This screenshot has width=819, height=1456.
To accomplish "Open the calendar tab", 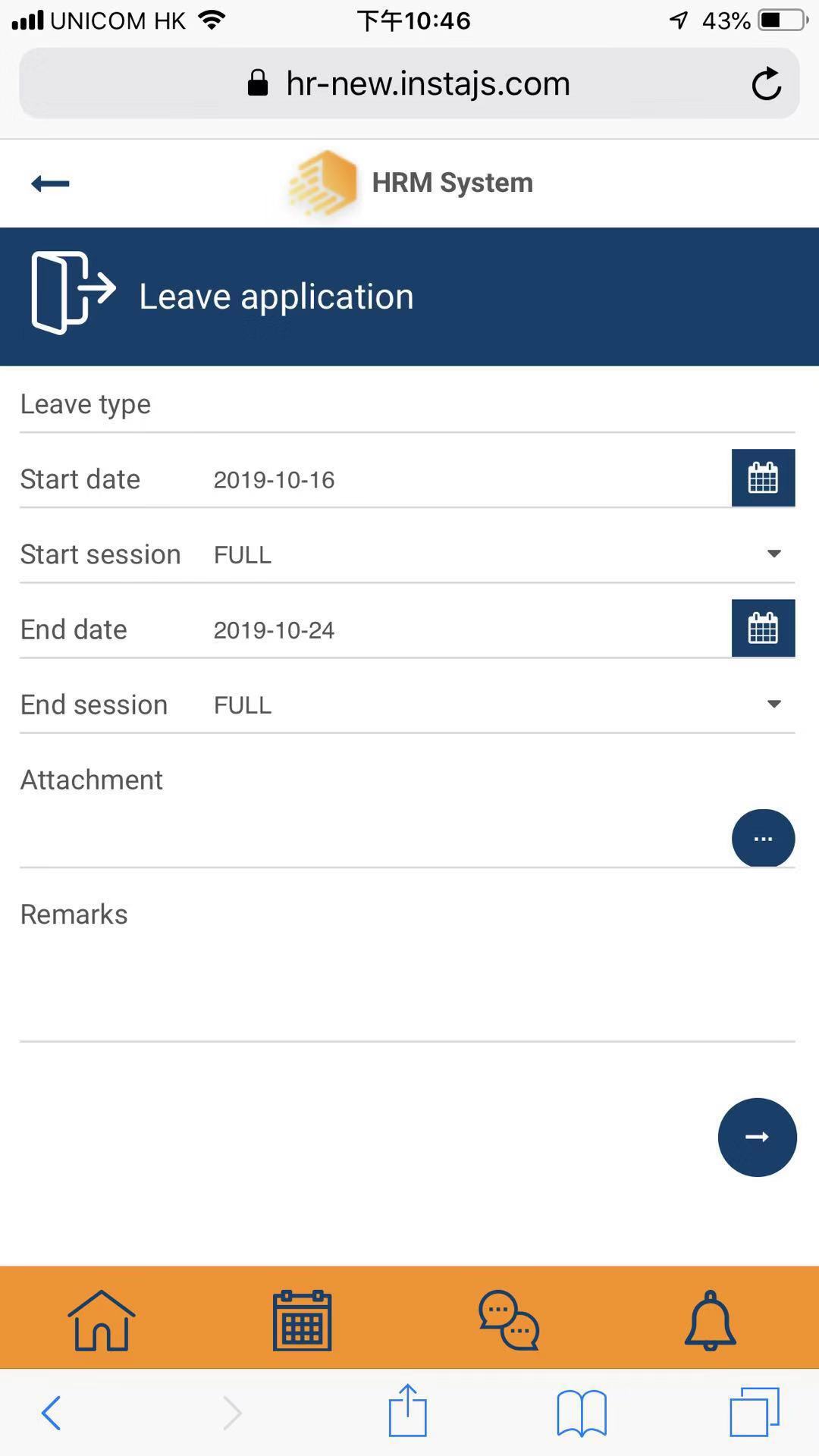I will pyautogui.click(x=302, y=1320).
